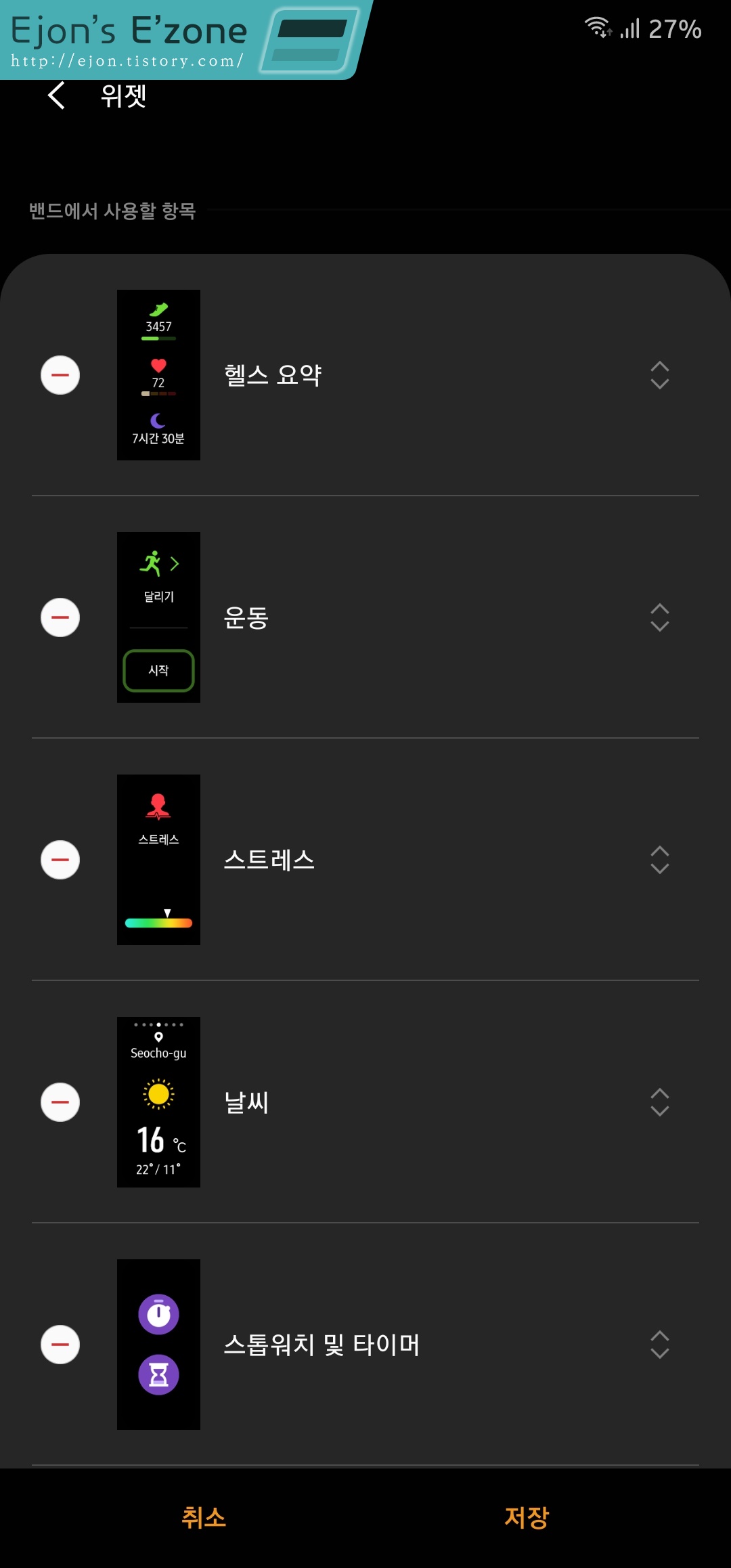731x1568 pixels.
Task: Cancel changes with 취소
Action: (x=204, y=1518)
